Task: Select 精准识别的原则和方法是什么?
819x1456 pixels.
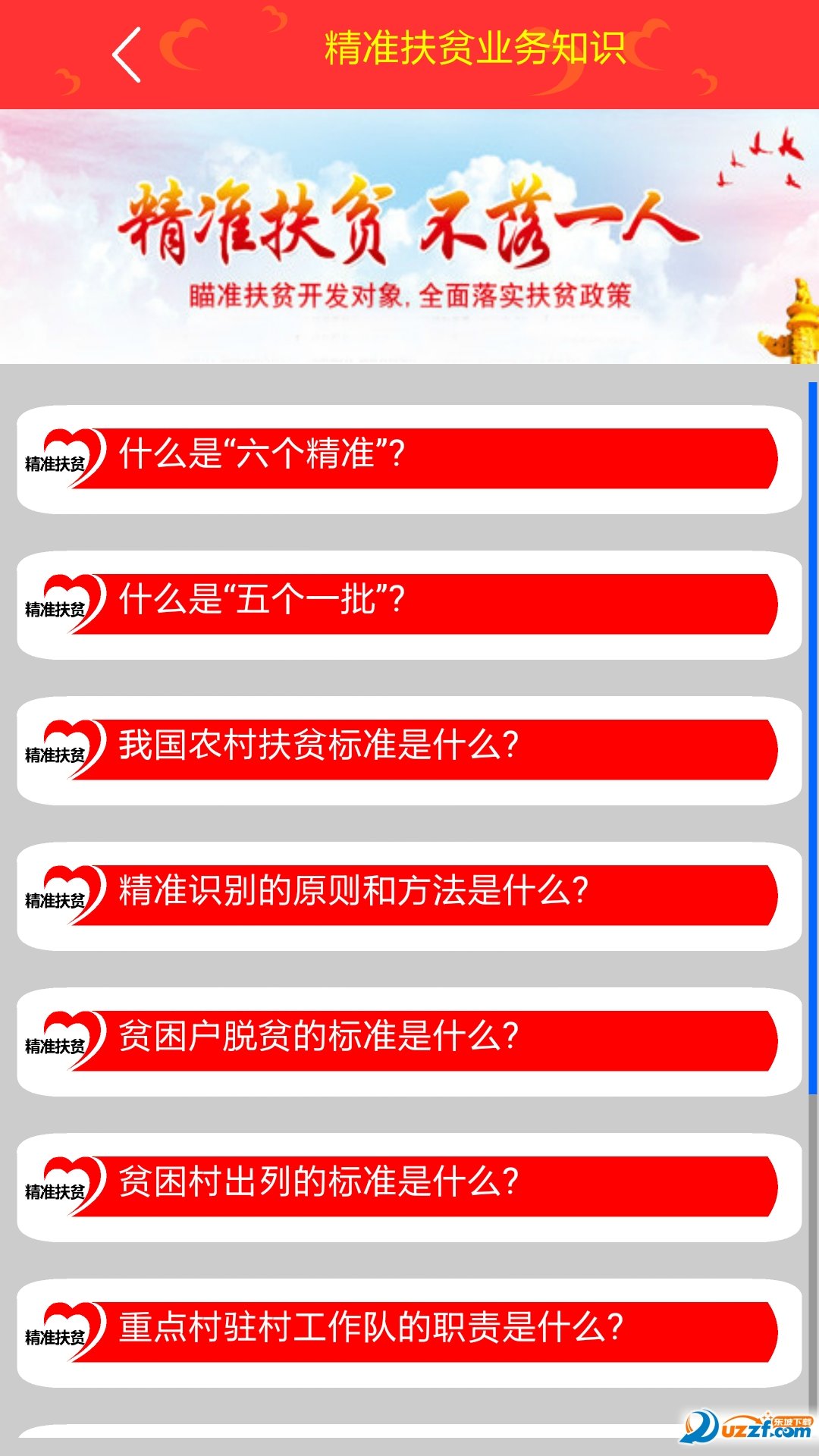Action: point(409,896)
